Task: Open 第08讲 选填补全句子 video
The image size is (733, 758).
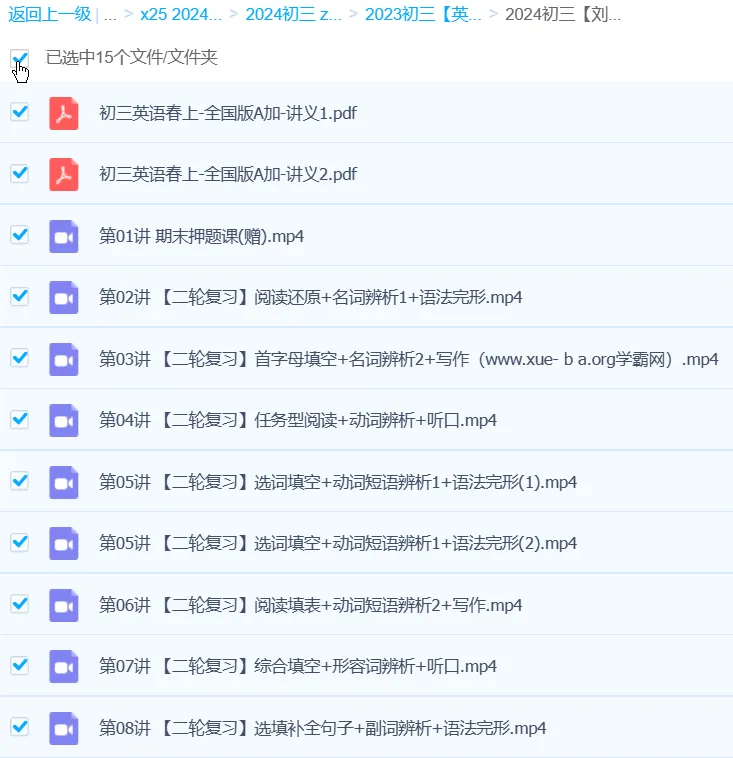Action: pyautogui.click(x=323, y=728)
